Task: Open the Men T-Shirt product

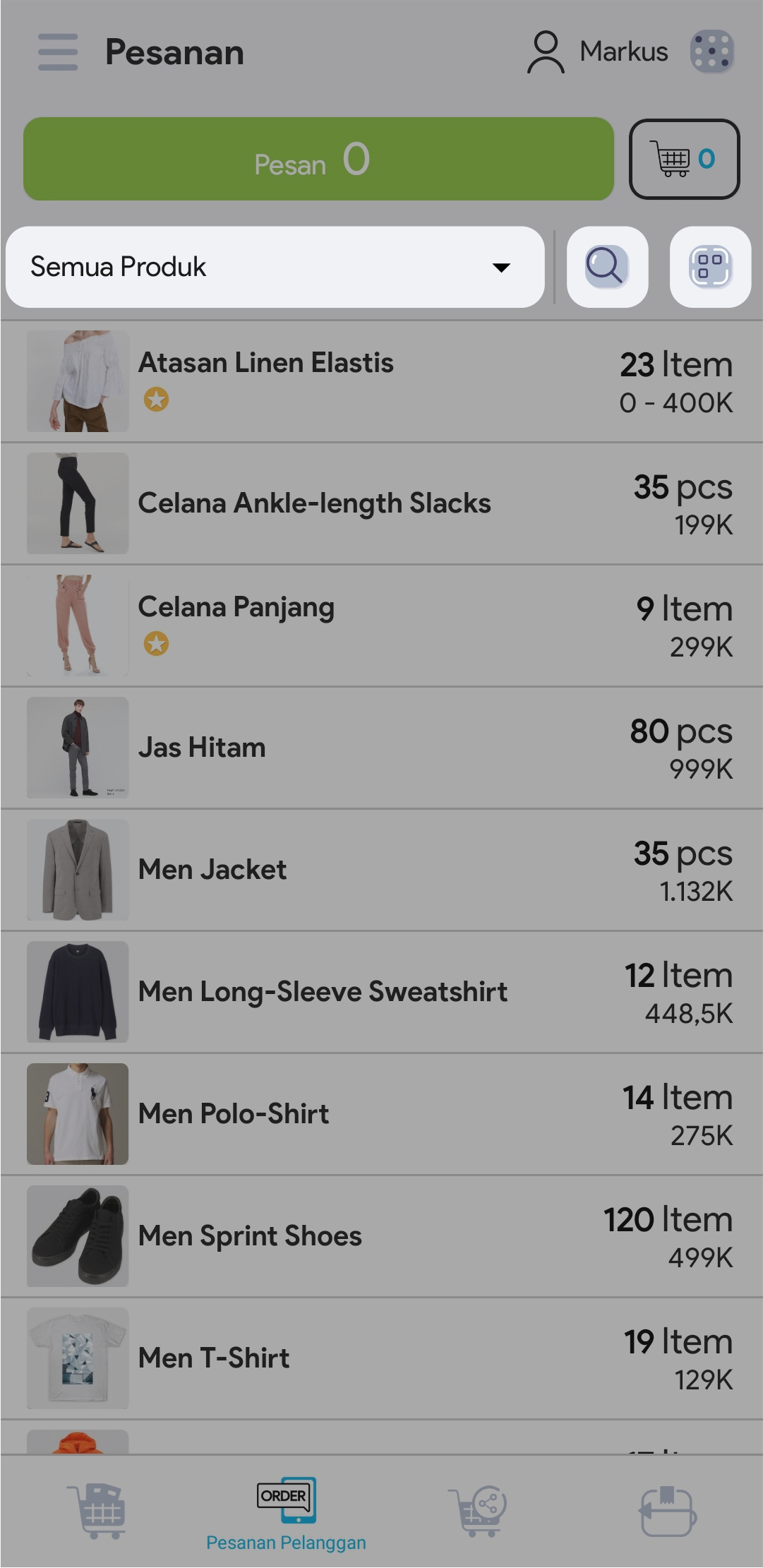Action: click(x=381, y=1358)
